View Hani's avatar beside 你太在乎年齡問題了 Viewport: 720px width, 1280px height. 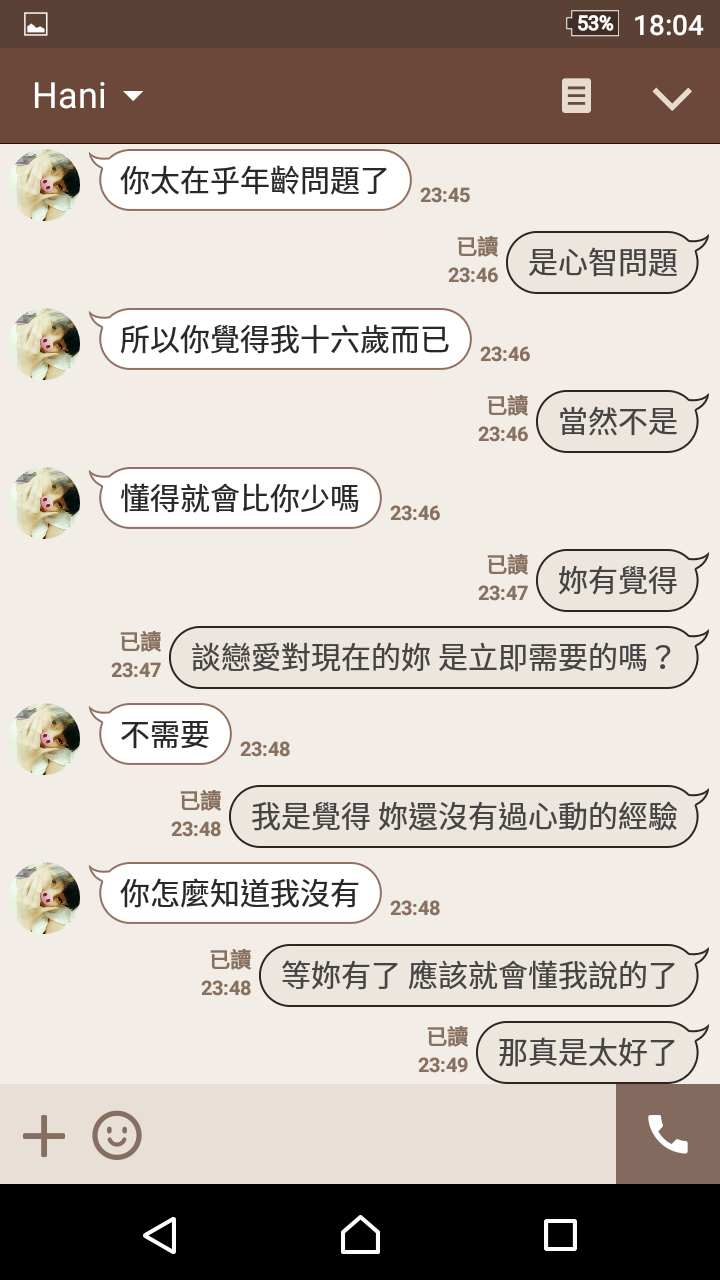(46, 185)
